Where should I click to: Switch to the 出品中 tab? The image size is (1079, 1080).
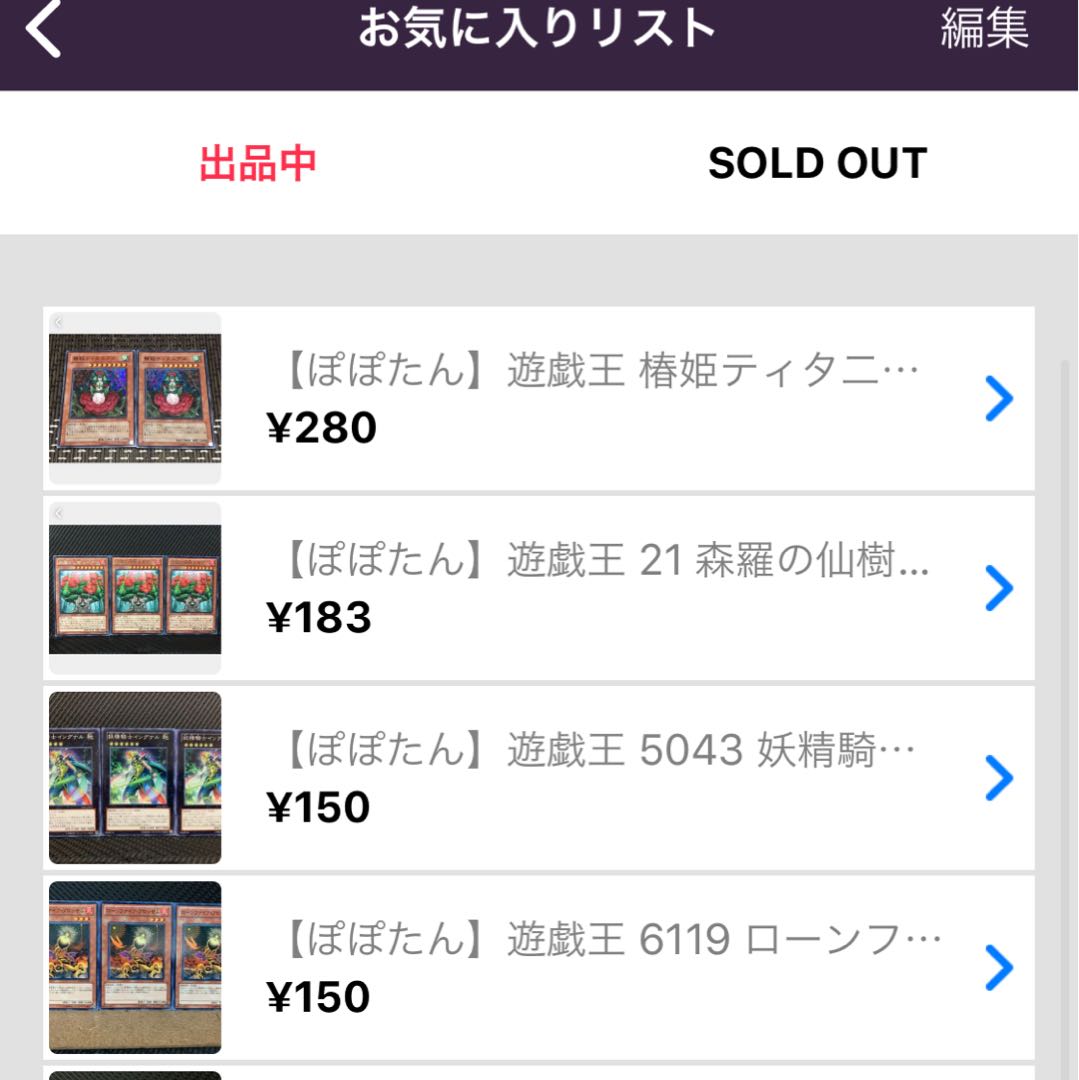tap(259, 163)
